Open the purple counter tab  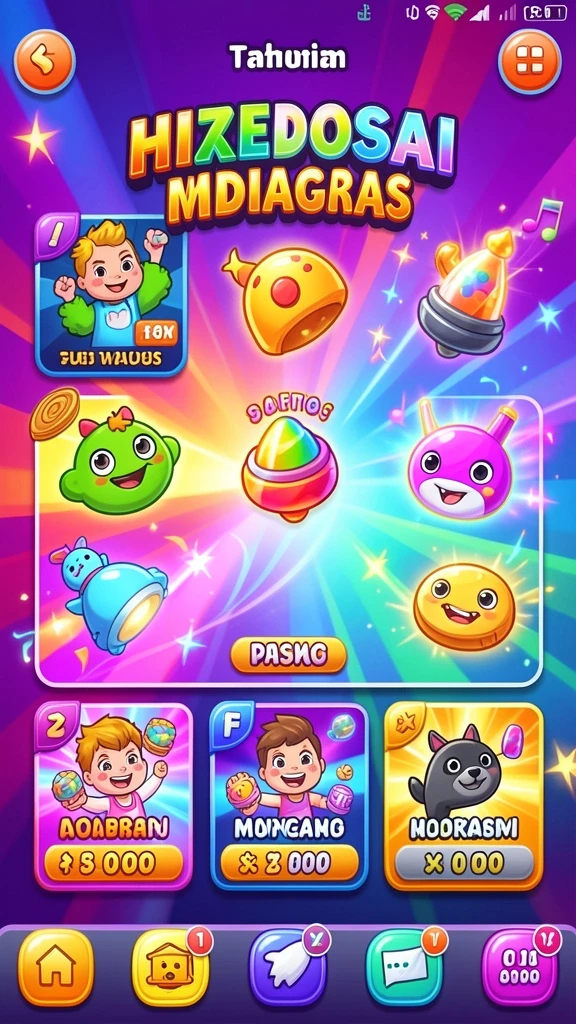(x=520, y=968)
